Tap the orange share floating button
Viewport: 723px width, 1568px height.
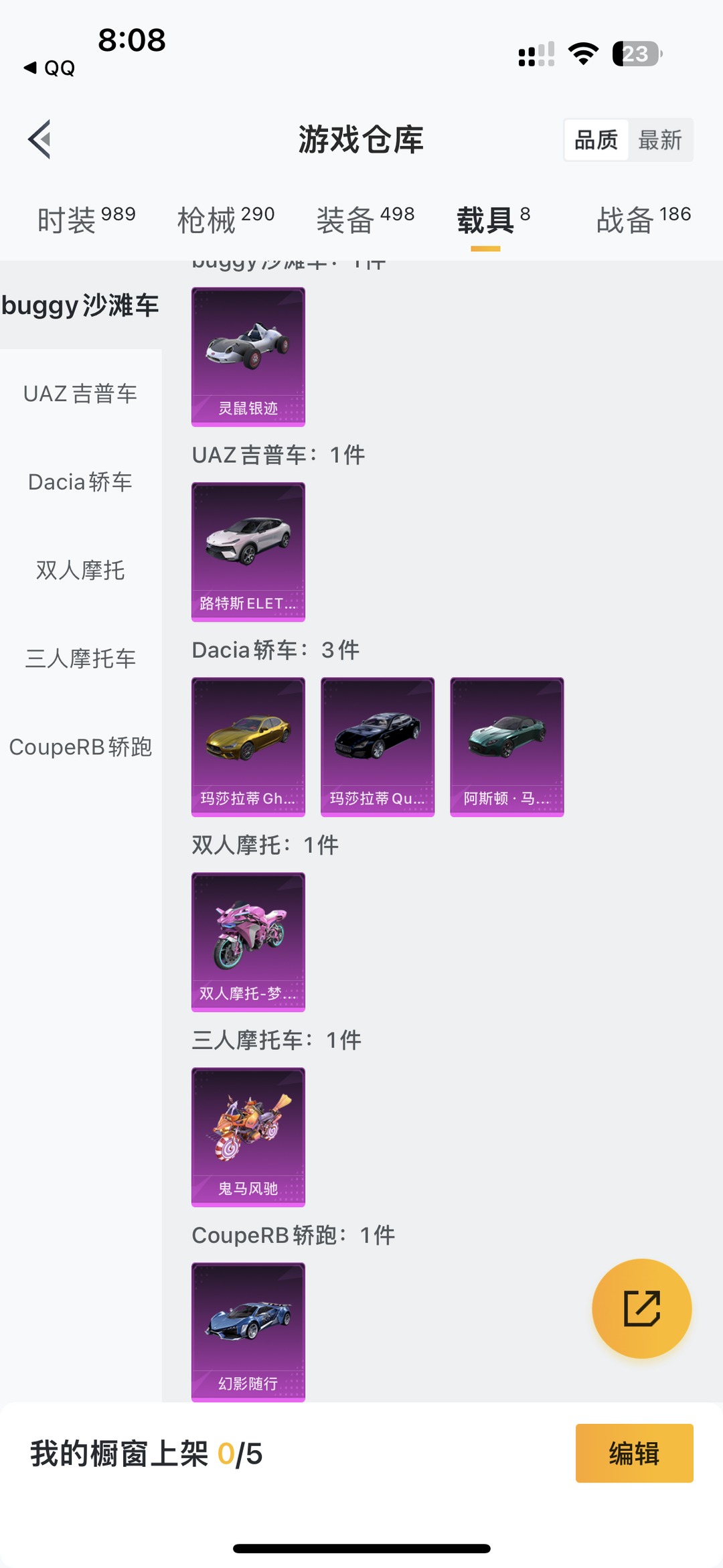[x=641, y=1308]
